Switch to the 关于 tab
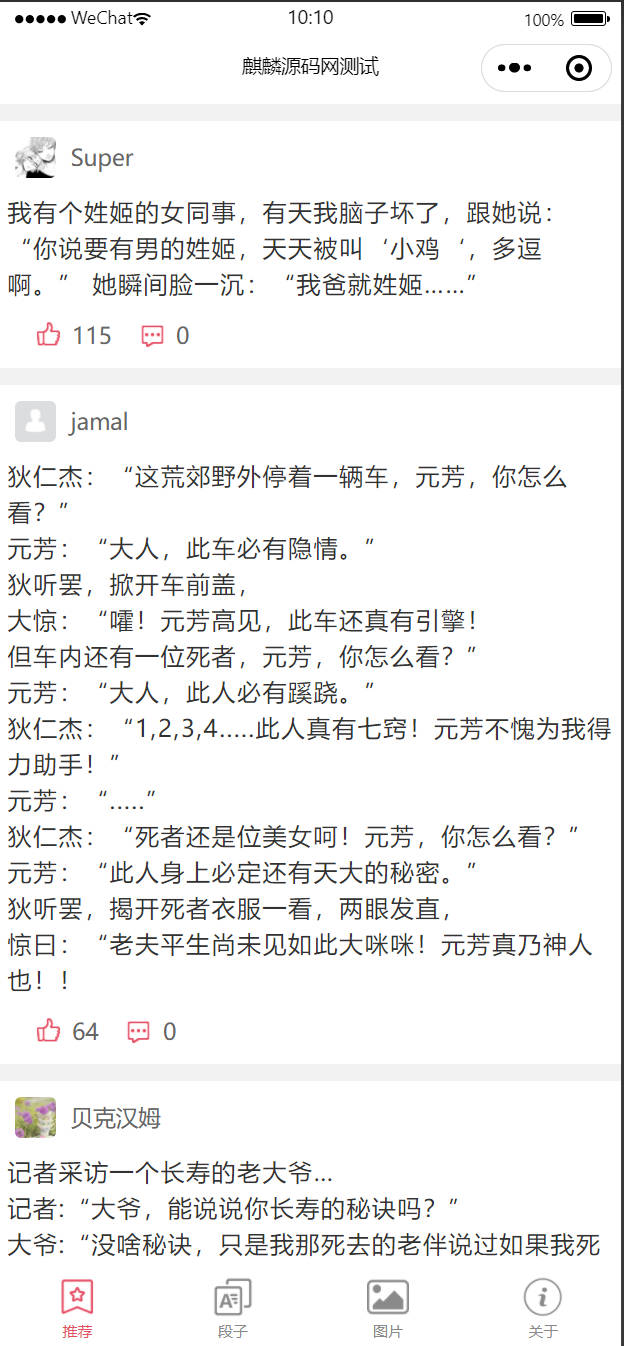This screenshot has width=624, height=1346. pos(543,1308)
